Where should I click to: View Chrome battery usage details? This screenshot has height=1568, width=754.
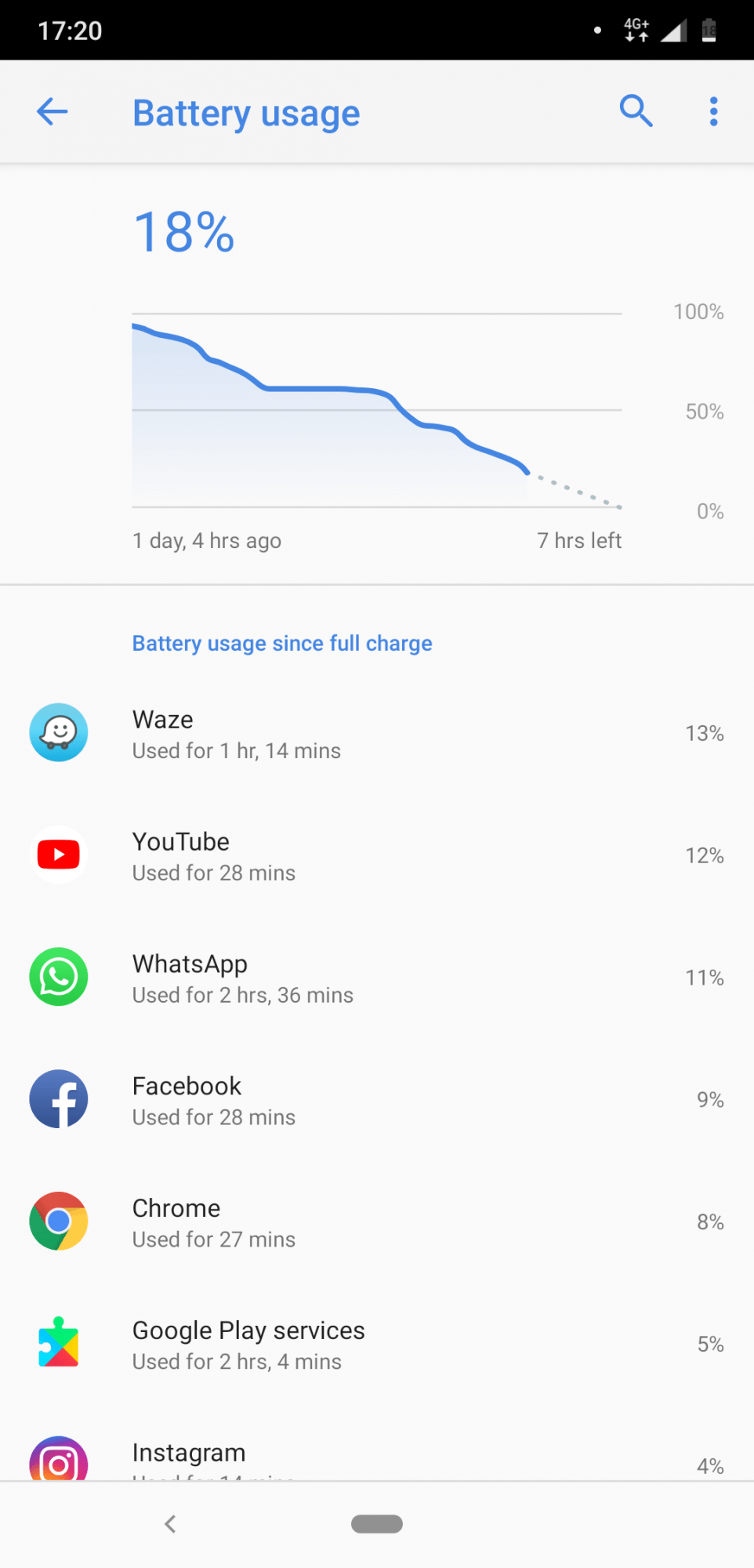point(376,1223)
